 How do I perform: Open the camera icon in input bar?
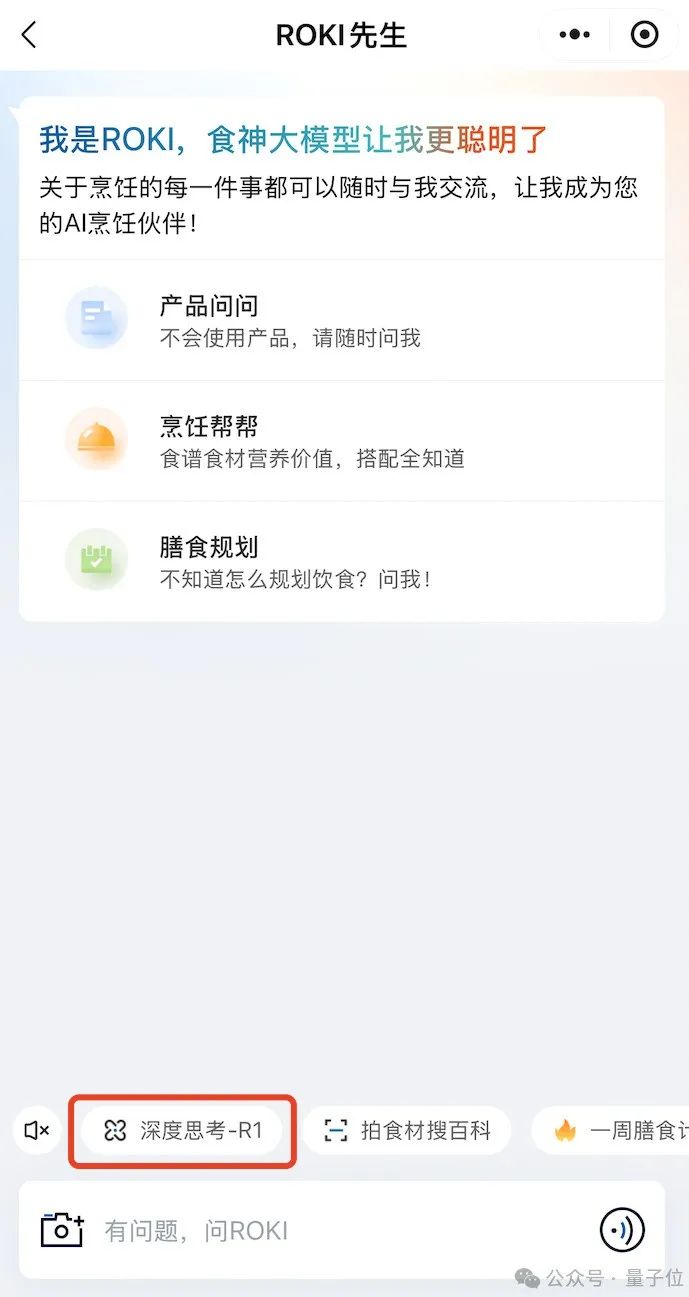point(62,1229)
